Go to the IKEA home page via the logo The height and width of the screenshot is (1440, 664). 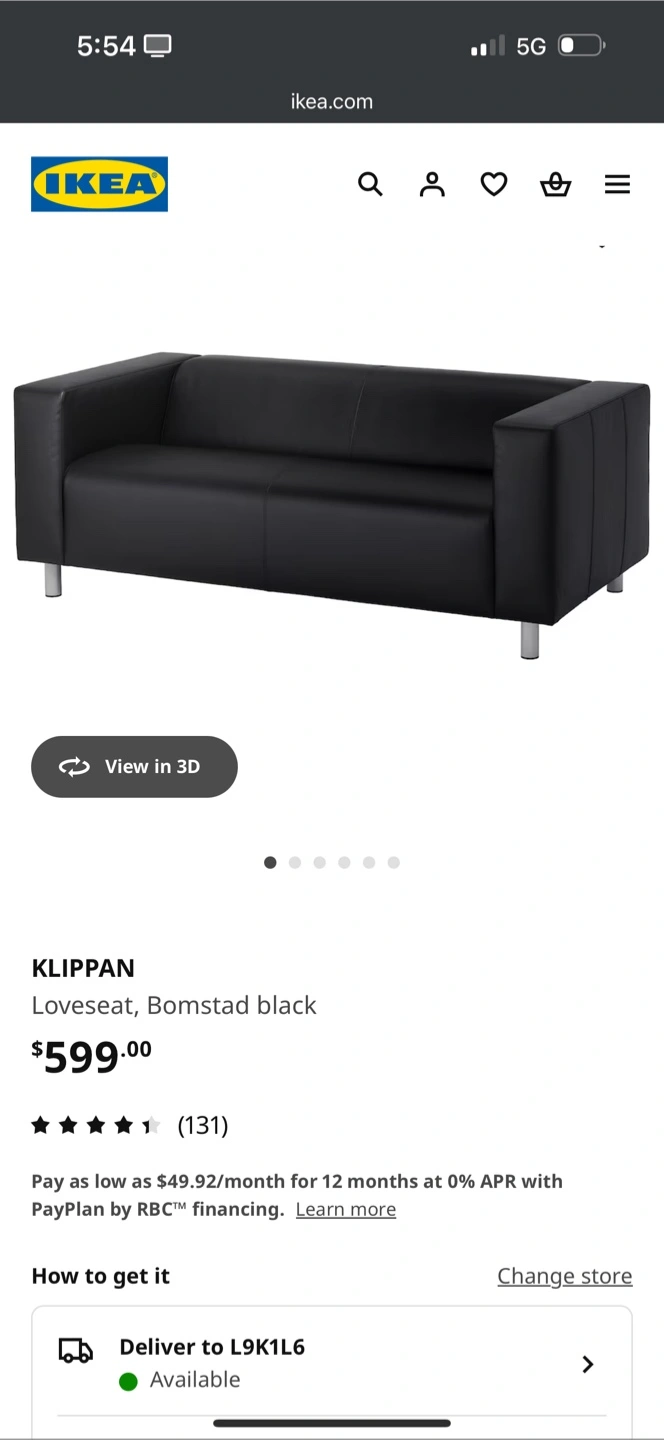[99, 184]
